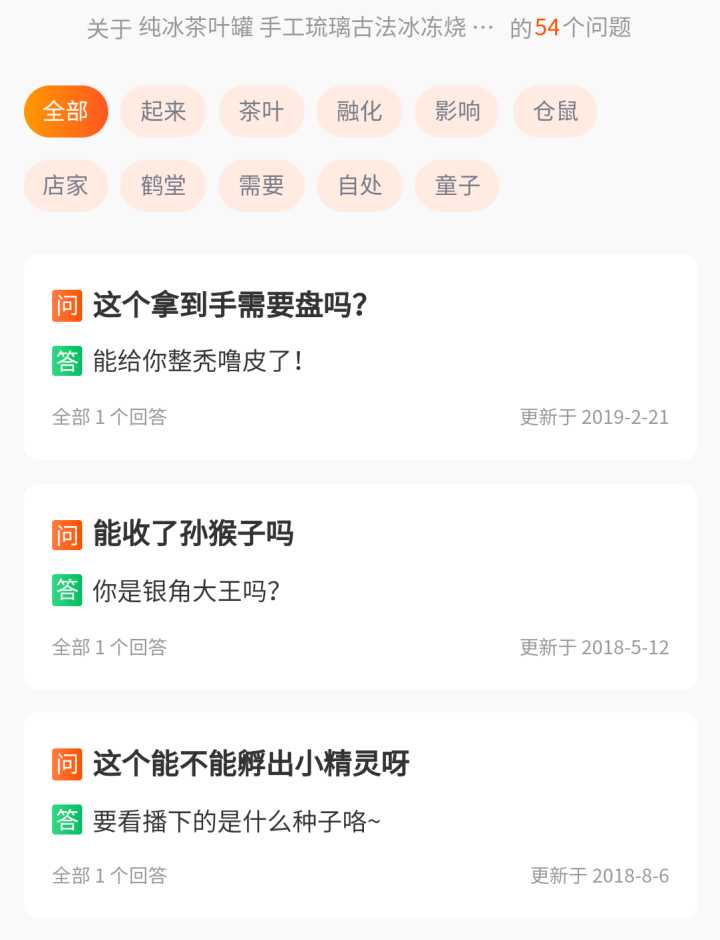Tap the 影响 keyword chip
Screen dimensions: 720x940
coord(458,111)
